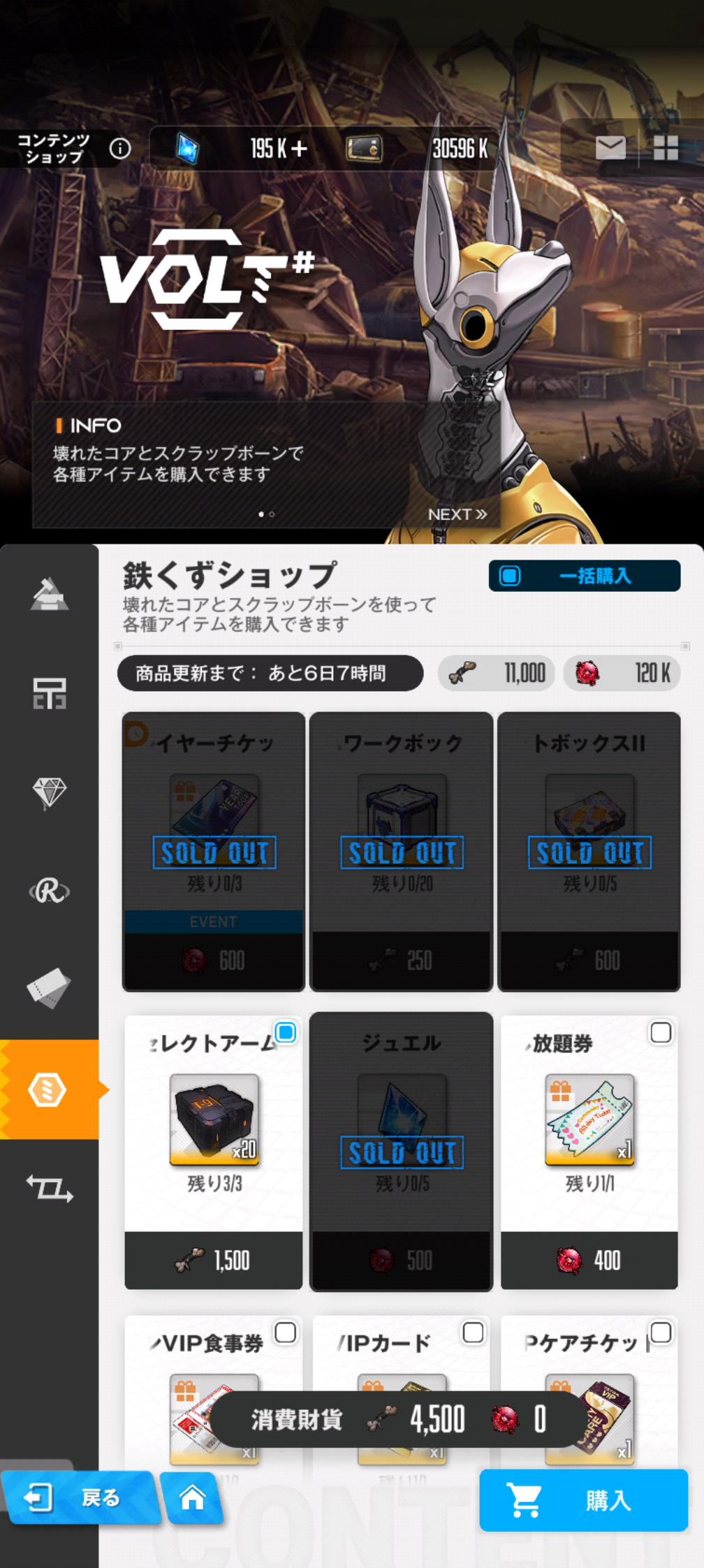704x1568 pixels.
Task: Check the VIPケアチケット item checkbox
Action: click(x=661, y=1333)
